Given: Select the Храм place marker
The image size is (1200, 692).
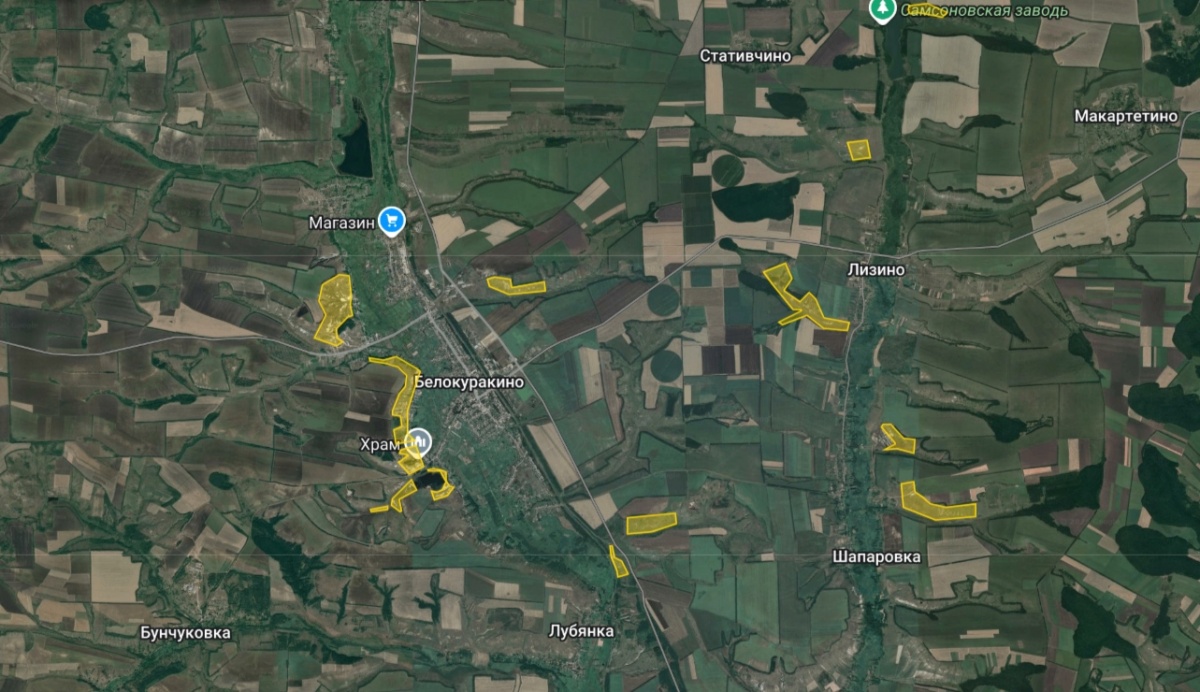Looking at the screenshot, I should [419, 441].
